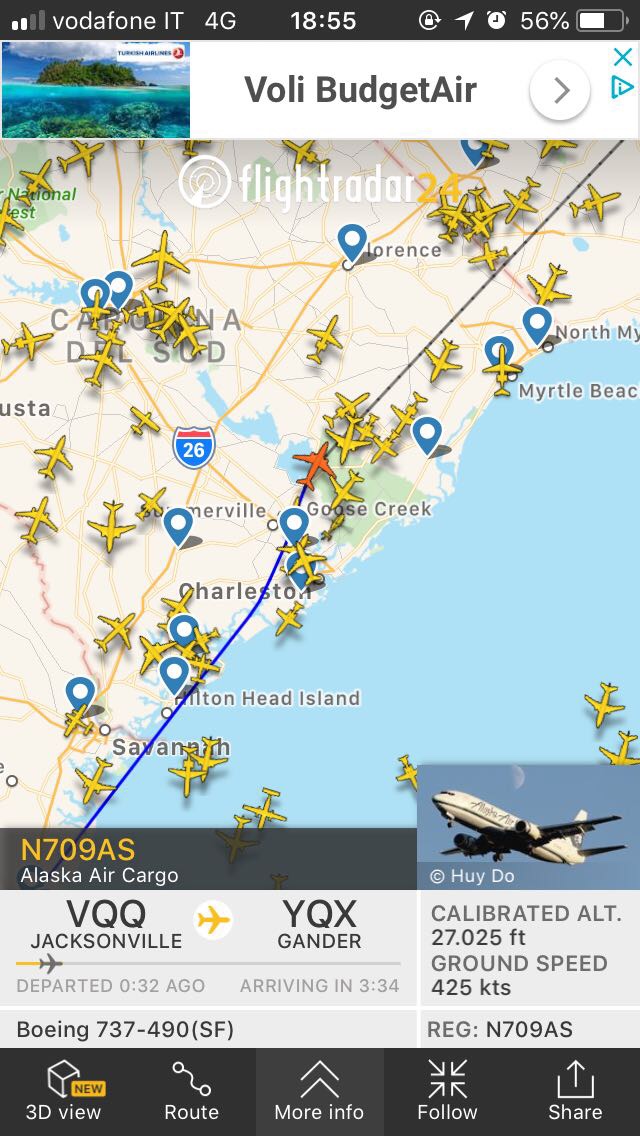Open the 3D view

click(x=64, y=1091)
